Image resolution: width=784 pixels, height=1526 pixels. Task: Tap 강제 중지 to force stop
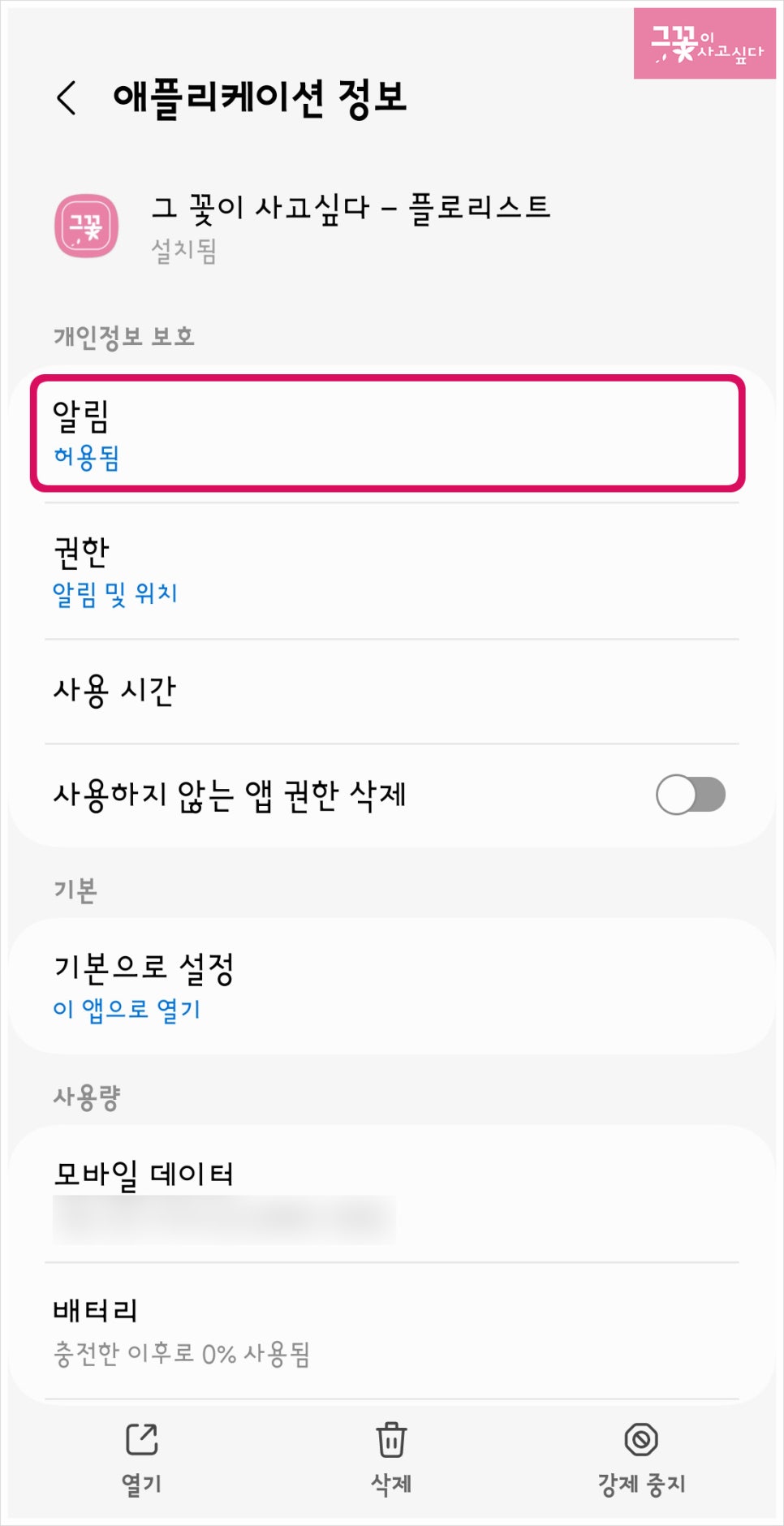641,1459
